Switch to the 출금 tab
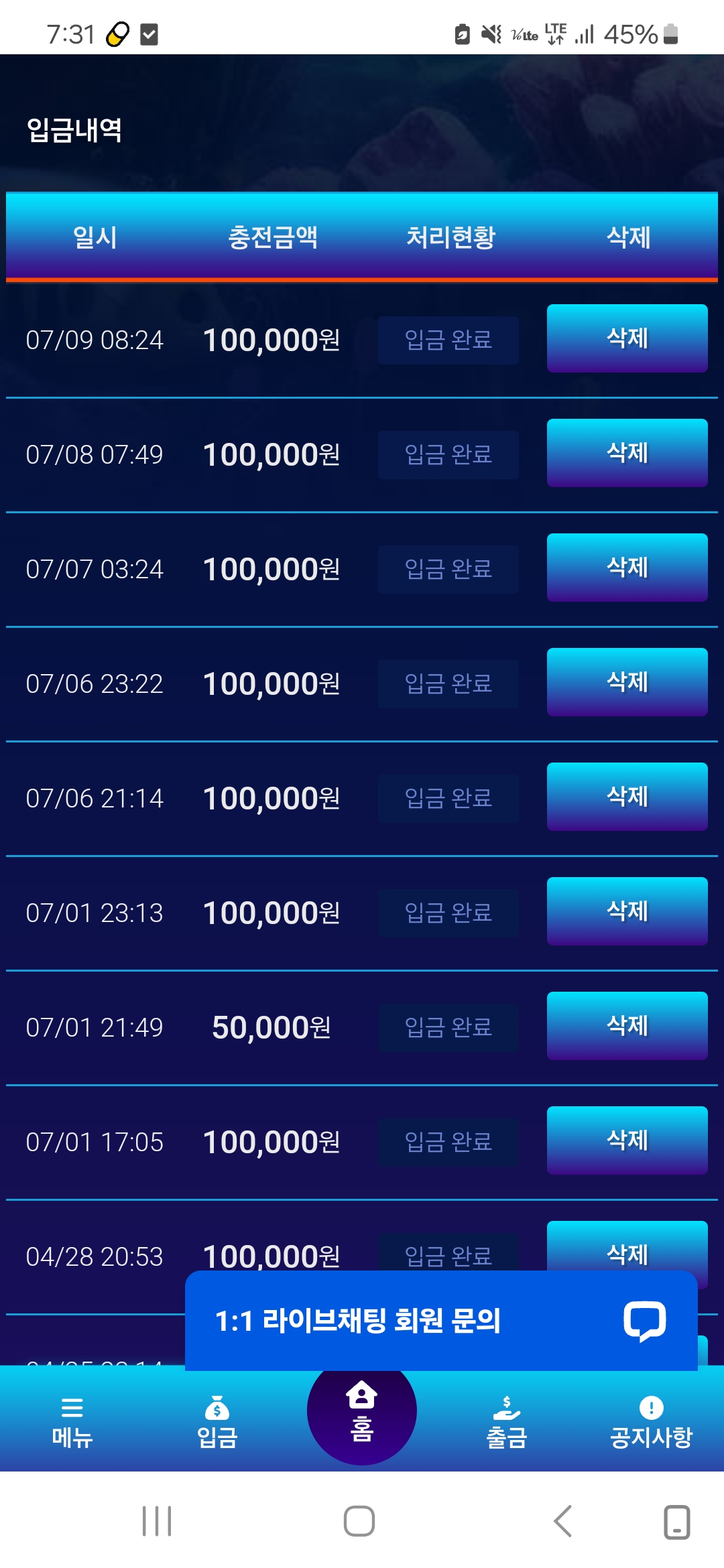 tap(507, 1422)
